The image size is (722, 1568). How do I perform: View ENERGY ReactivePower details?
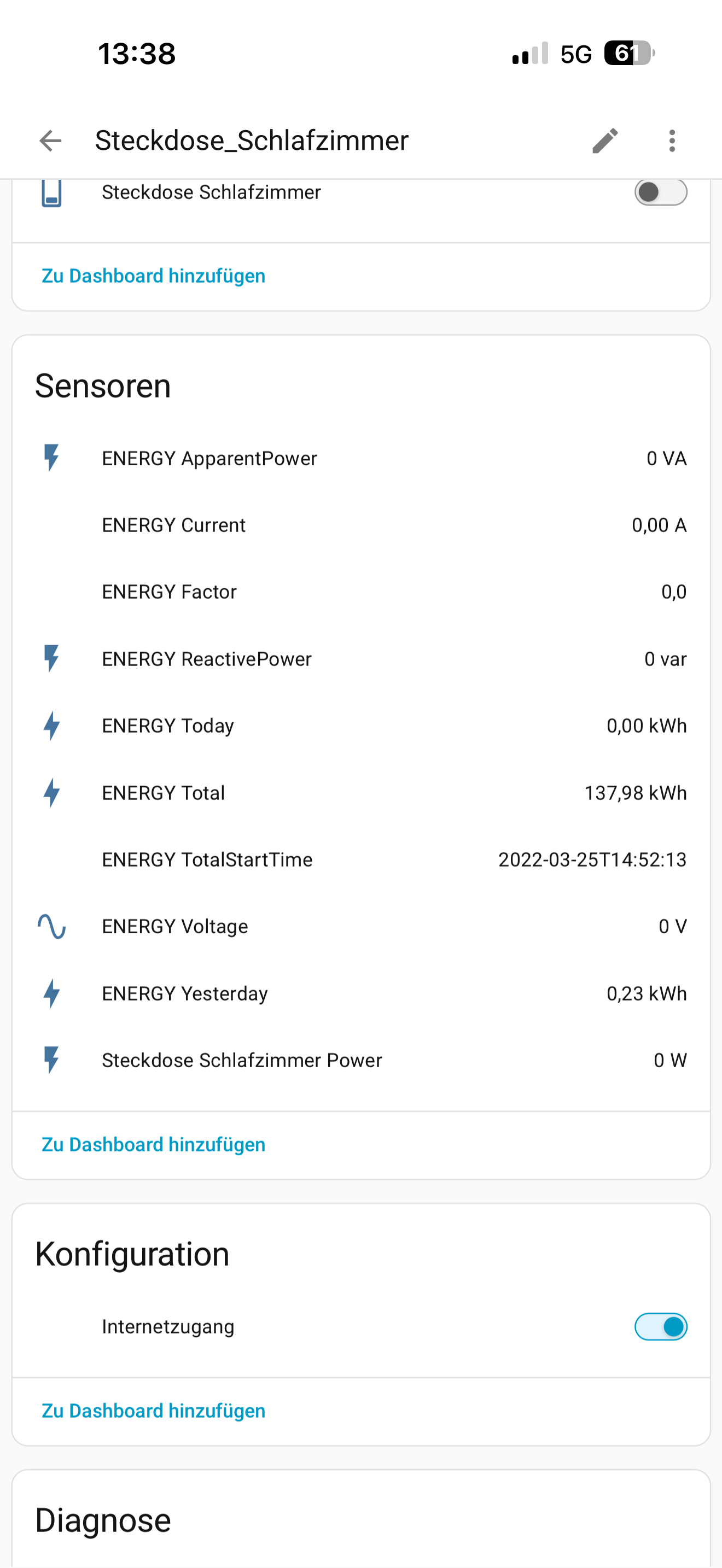(362, 659)
